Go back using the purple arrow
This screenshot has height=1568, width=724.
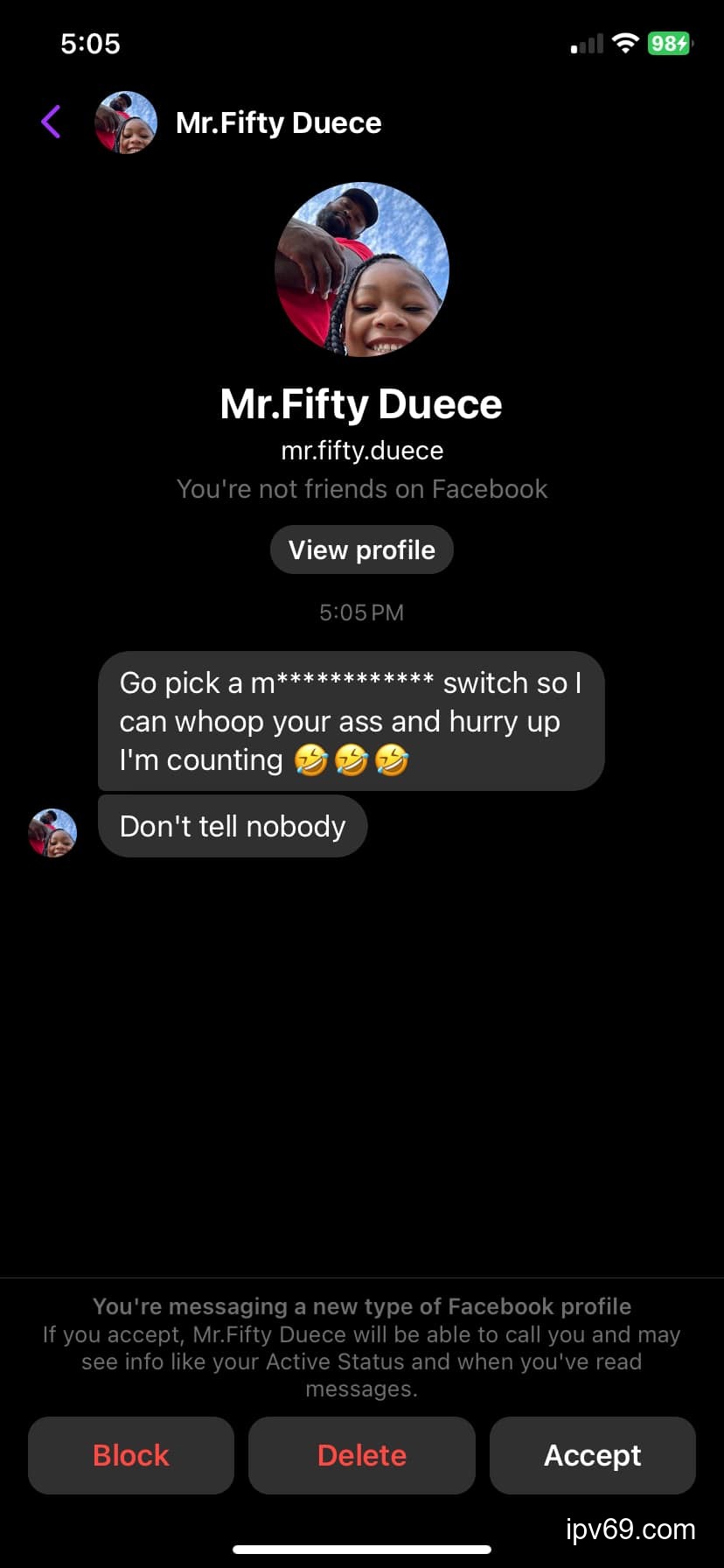pyautogui.click(x=51, y=122)
